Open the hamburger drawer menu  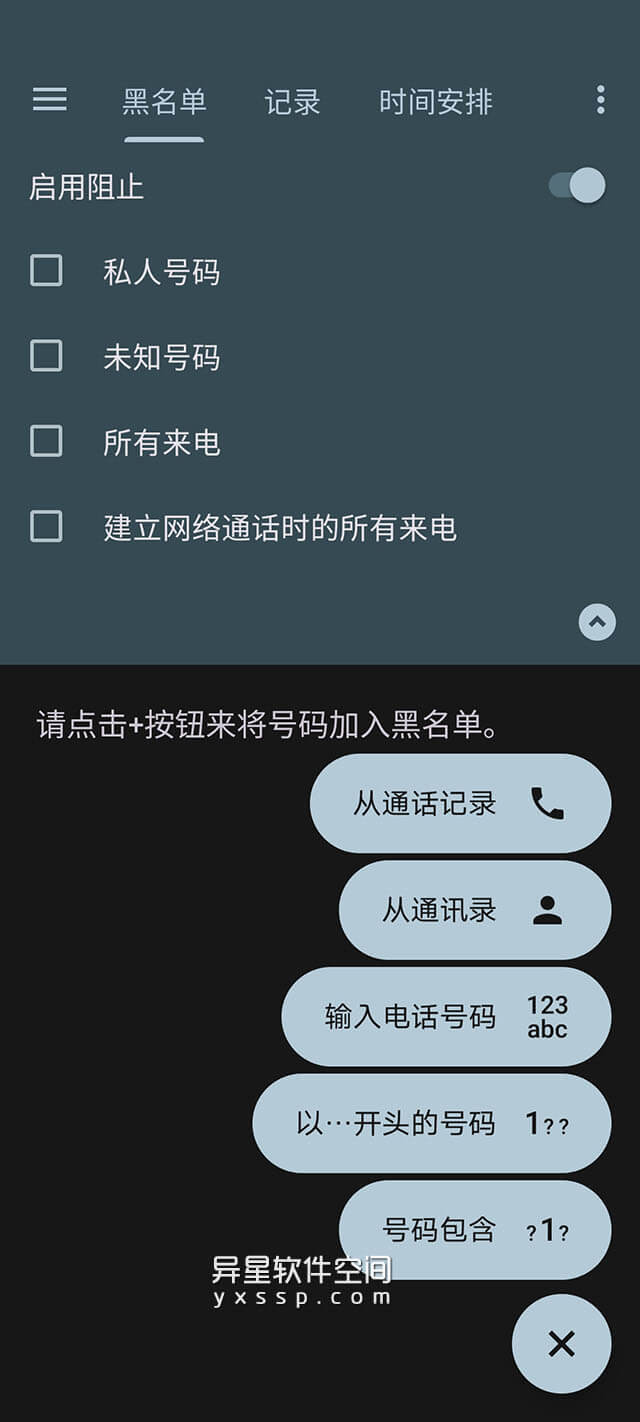[x=50, y=99]
